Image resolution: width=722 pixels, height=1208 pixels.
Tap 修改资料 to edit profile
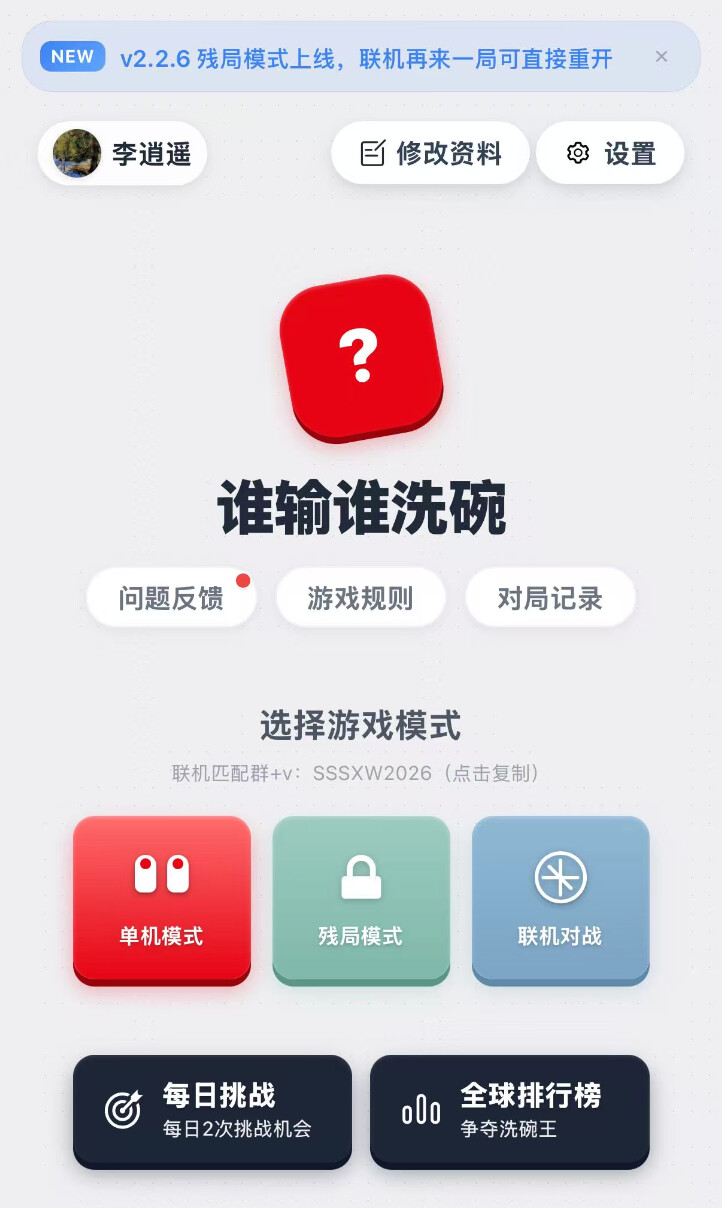coord(430,153)
